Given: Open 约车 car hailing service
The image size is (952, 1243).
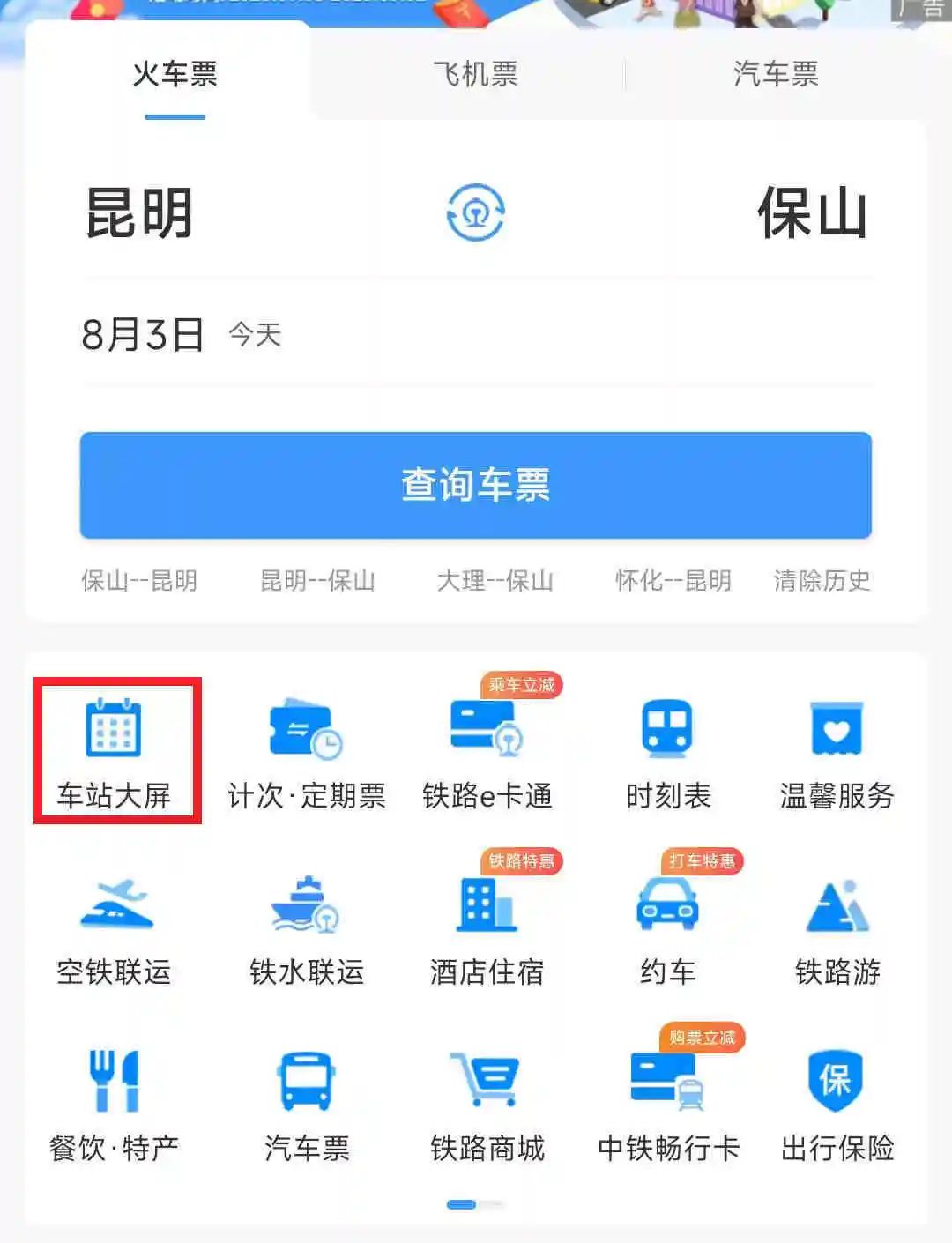Looking at the screenshot, I should tap(668, 924).
